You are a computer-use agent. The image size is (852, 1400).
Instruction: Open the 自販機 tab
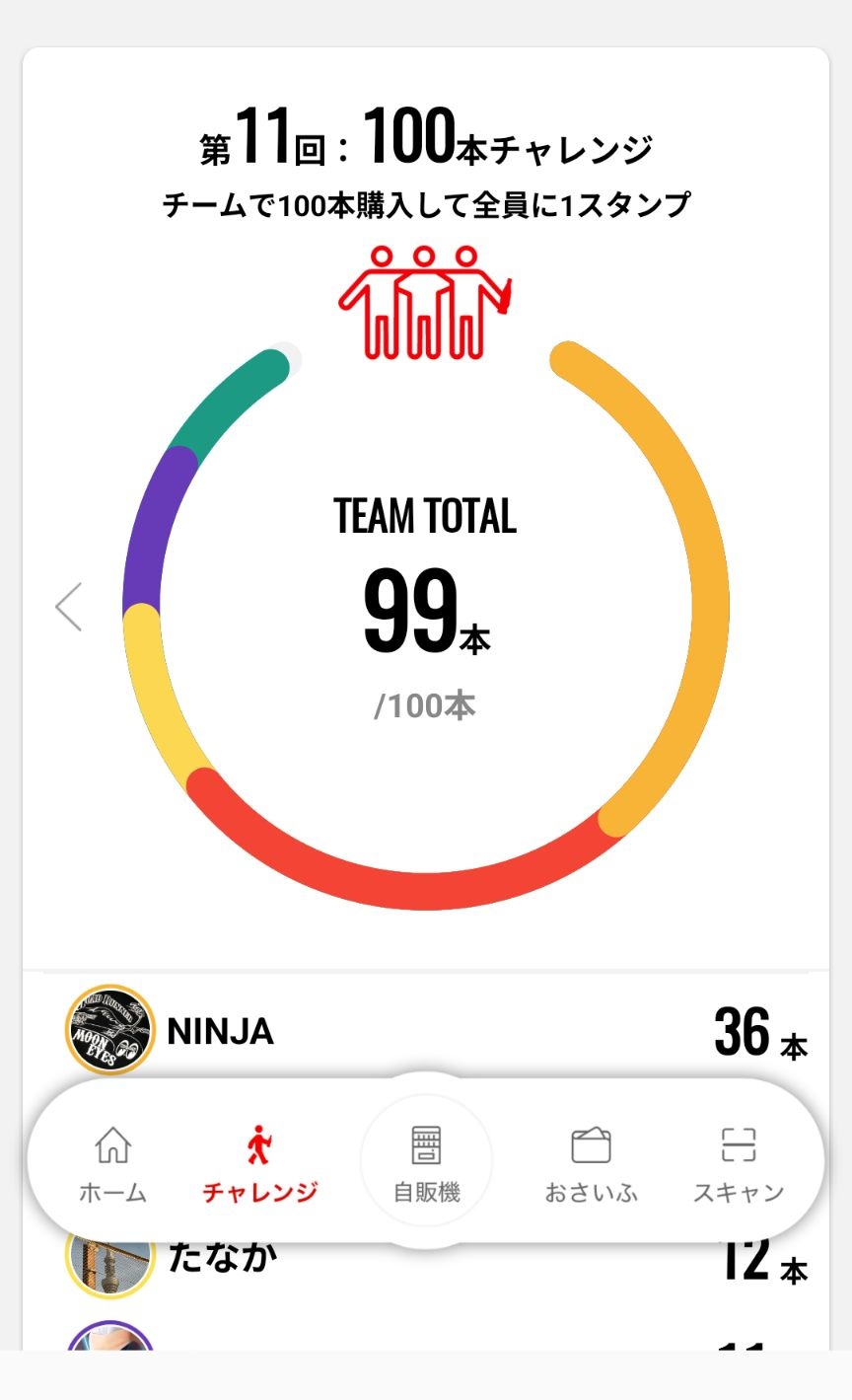[x=426, y=1163]
